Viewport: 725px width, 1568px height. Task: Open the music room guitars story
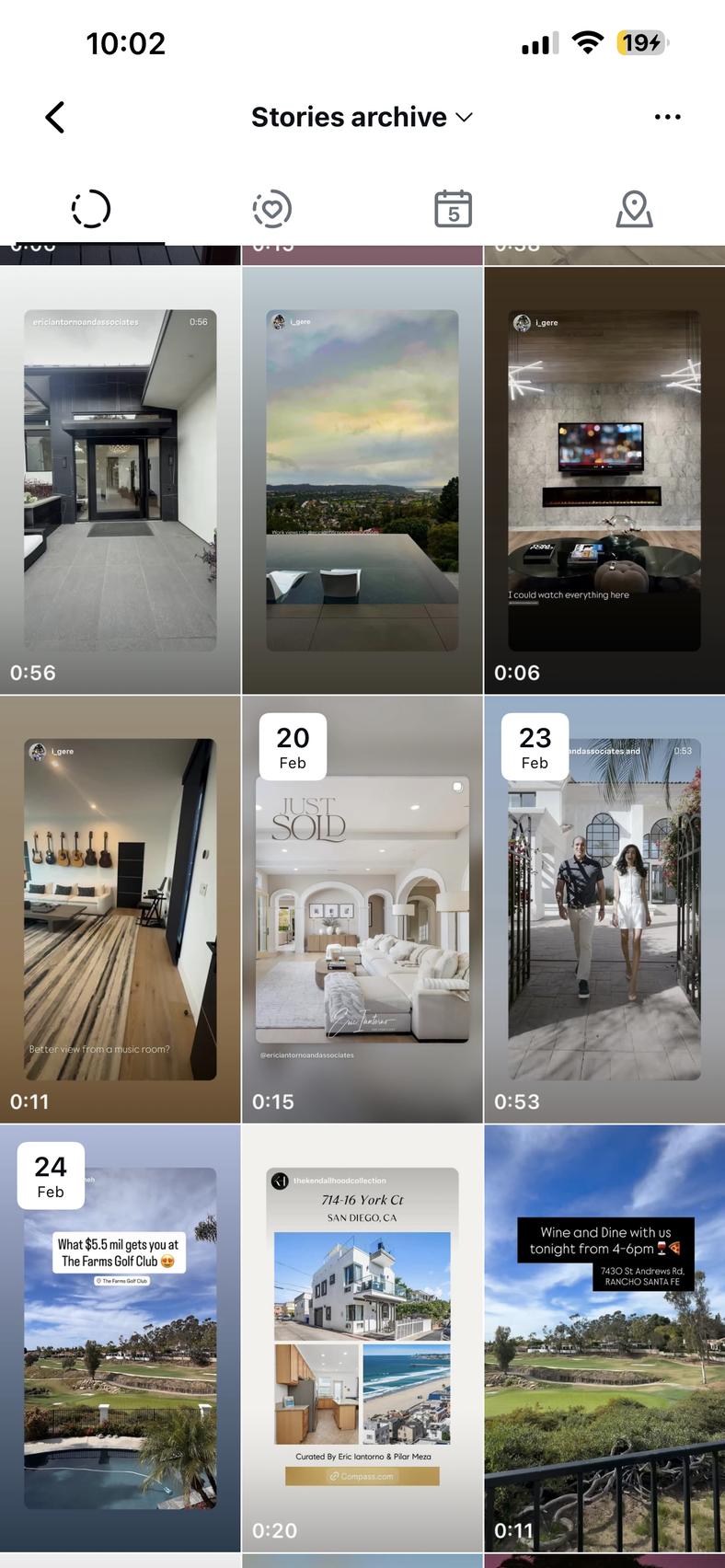point(120,909)
